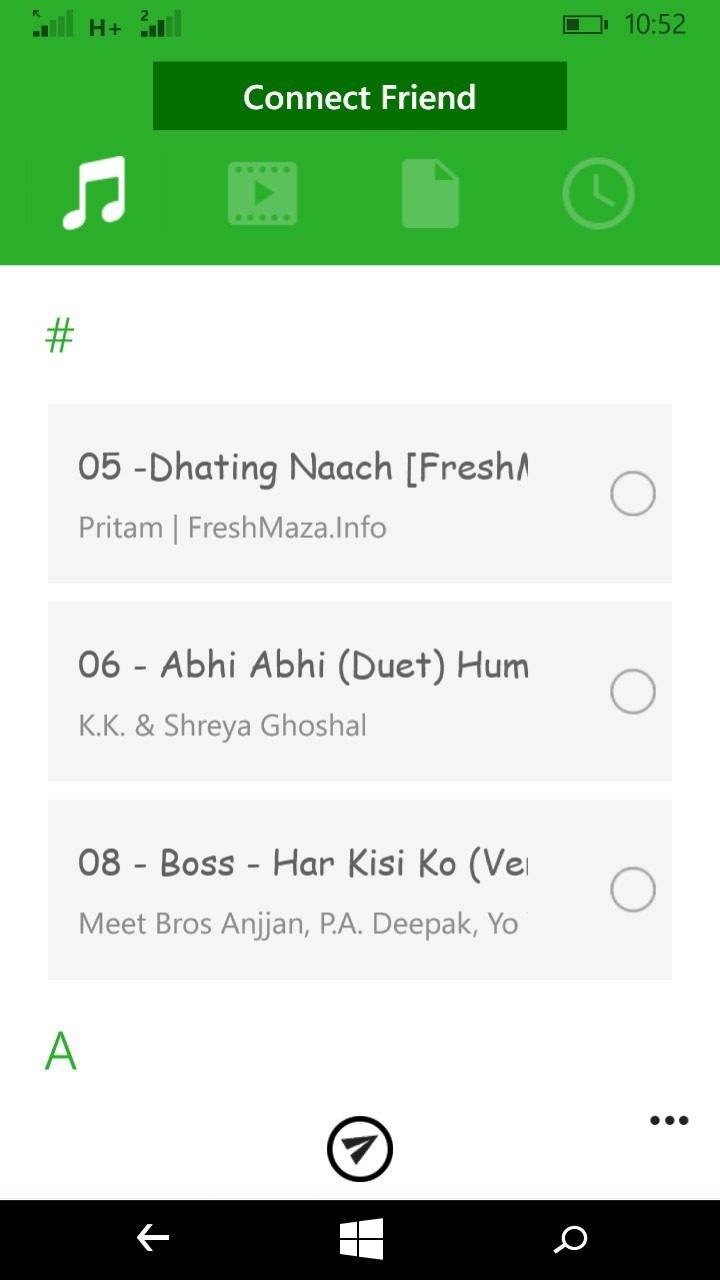This screenshot has height=1280, width=720.
Task: Select the 06 - Abhi Abhi song circle
Action: (x=633, y=692)
